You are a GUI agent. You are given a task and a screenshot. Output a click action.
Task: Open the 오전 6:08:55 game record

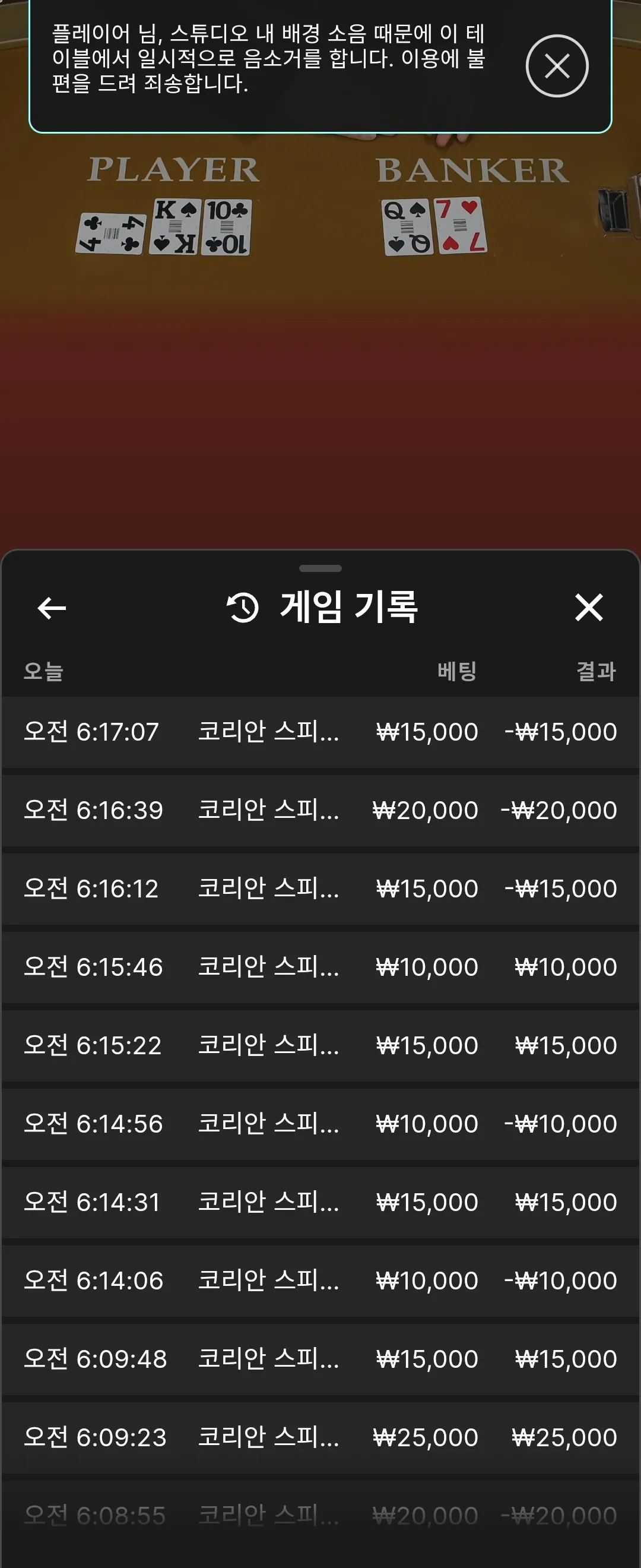click(x=320, y=1516)
